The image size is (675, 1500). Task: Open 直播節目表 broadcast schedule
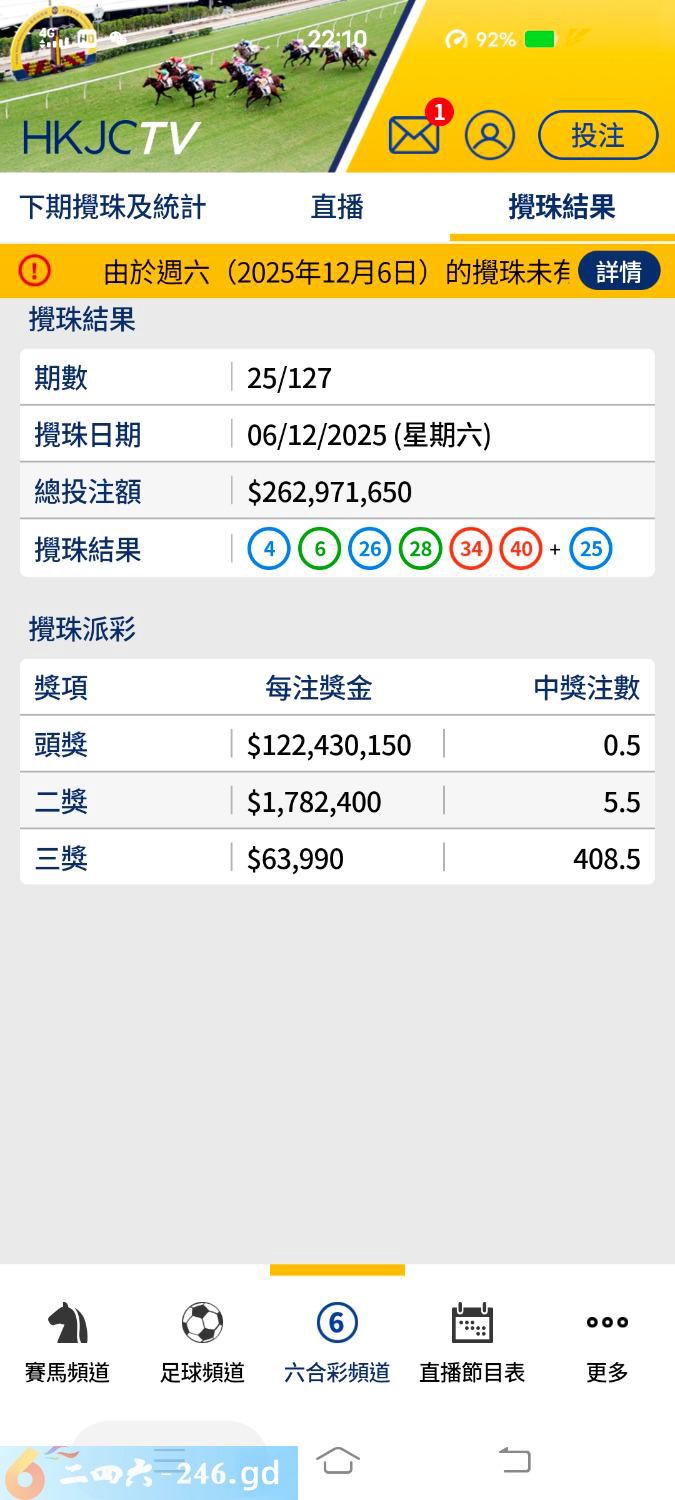click(x=472, y=1342)
